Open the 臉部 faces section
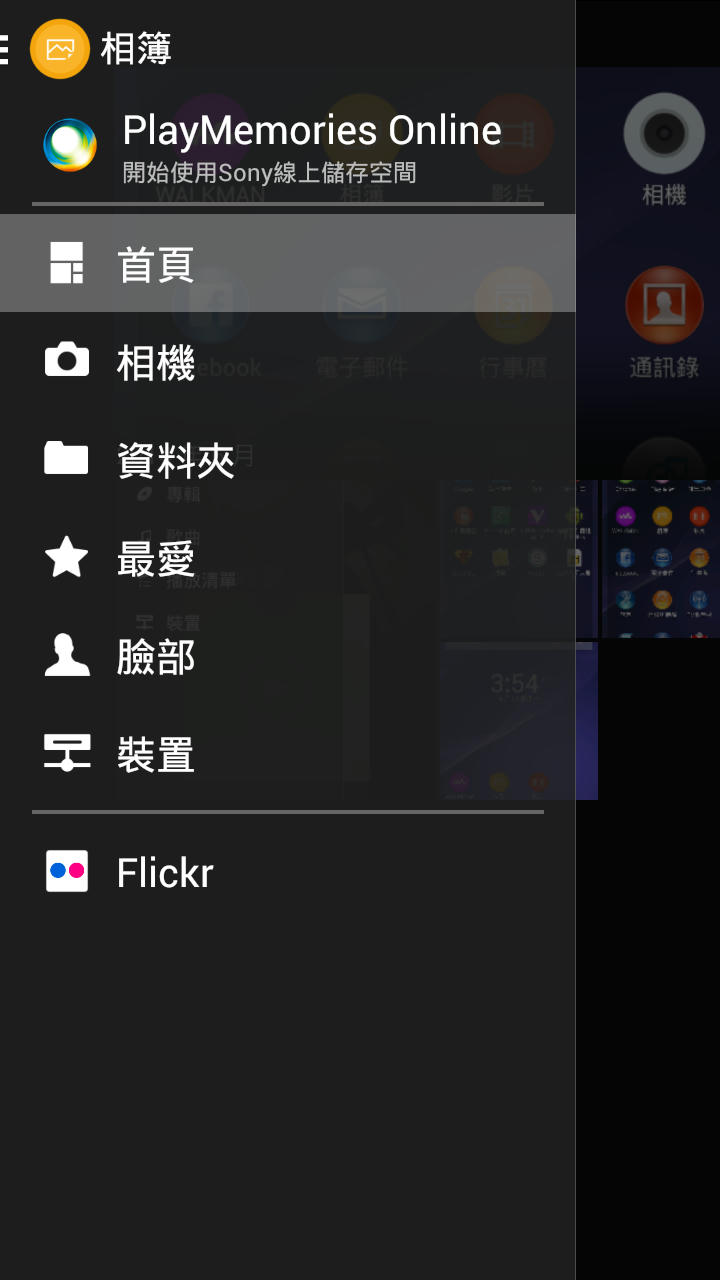720x1280 pixels. click(288, 655)
